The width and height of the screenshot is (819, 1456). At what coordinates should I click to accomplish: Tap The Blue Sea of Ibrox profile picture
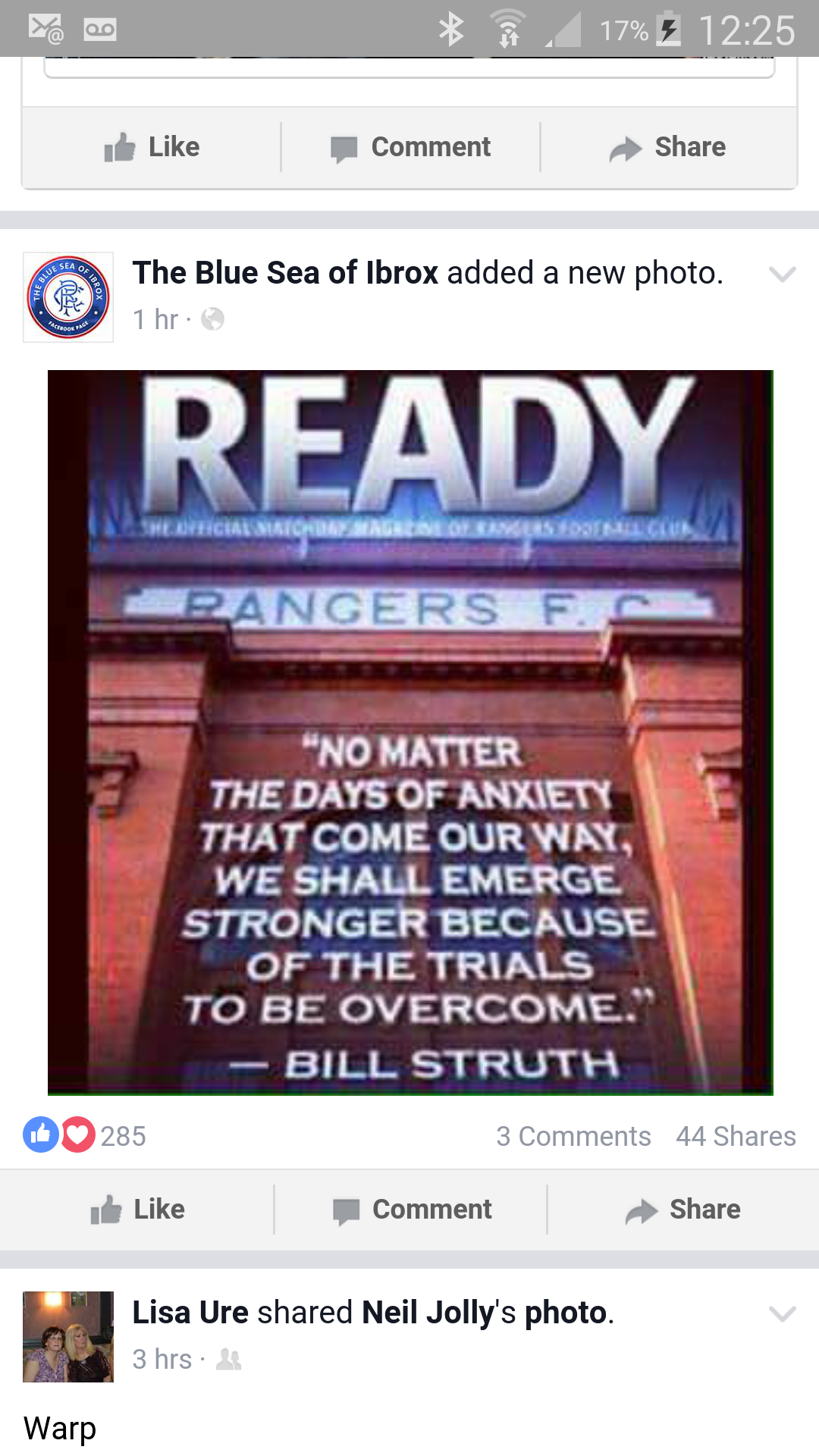(68, 297)
